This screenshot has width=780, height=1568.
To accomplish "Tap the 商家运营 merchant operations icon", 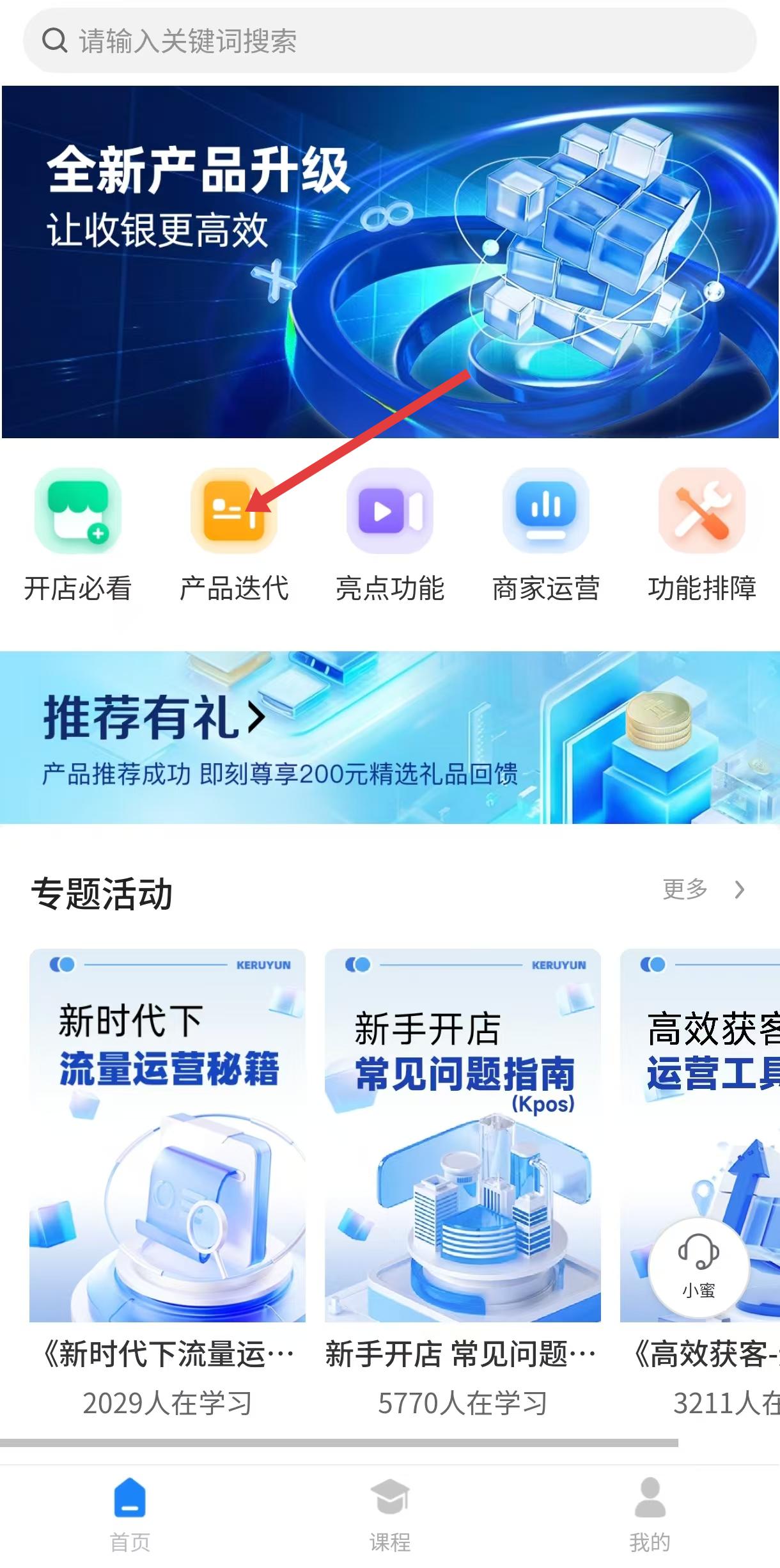I will click(547, 512).
